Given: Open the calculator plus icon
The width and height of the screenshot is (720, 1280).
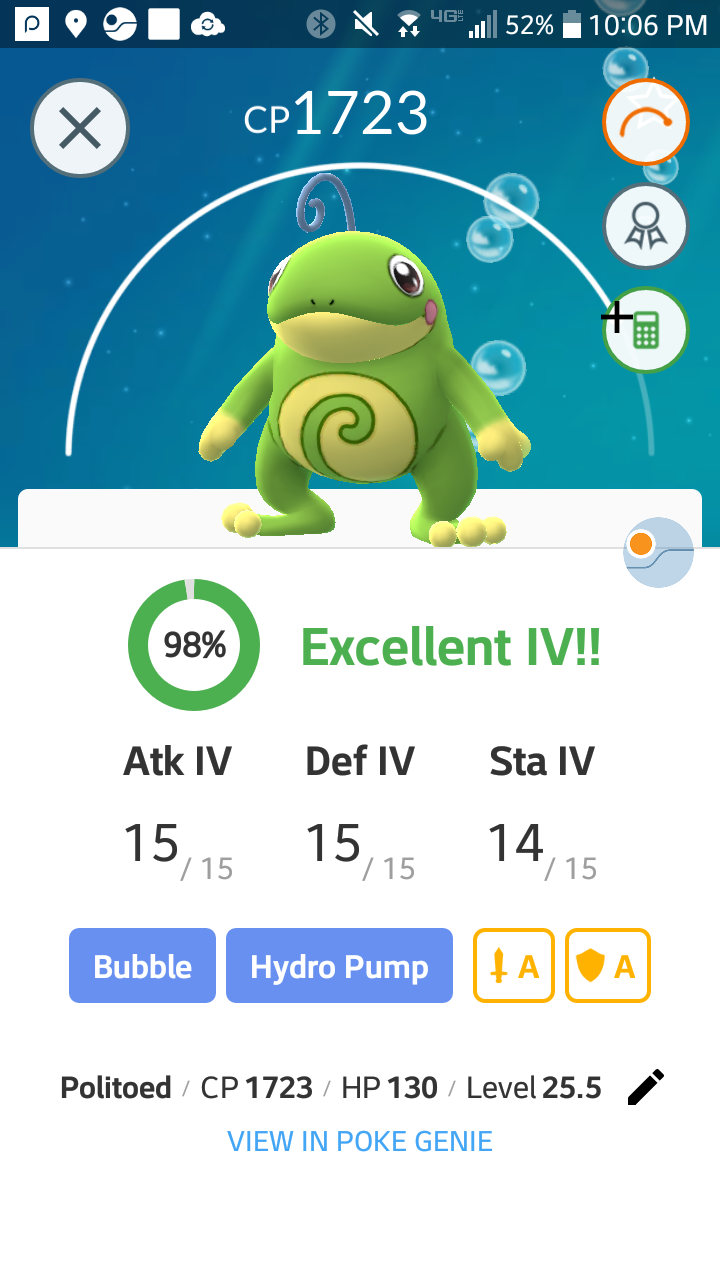Looking at the screenshot, I should 645,329.
